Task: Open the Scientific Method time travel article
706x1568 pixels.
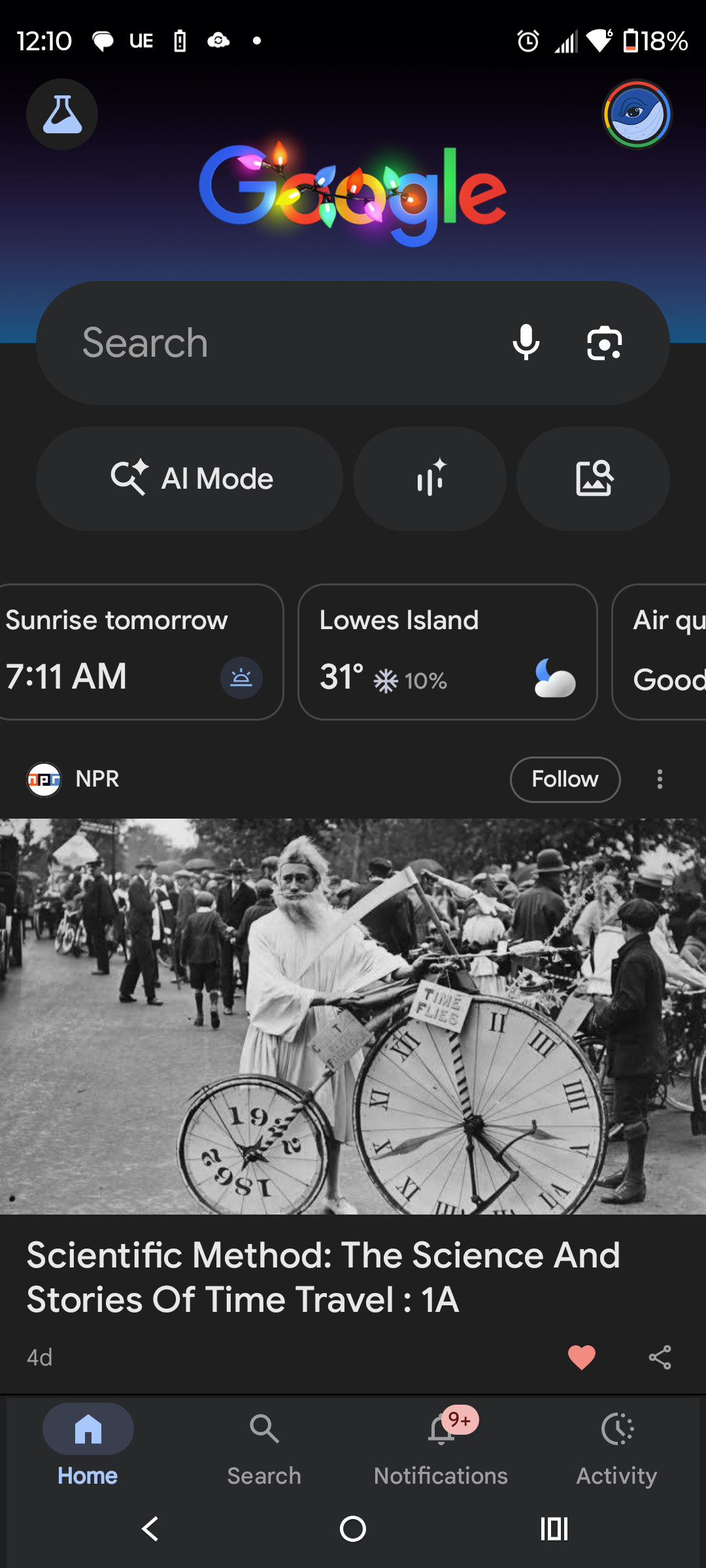Action: coord(324,1277)
